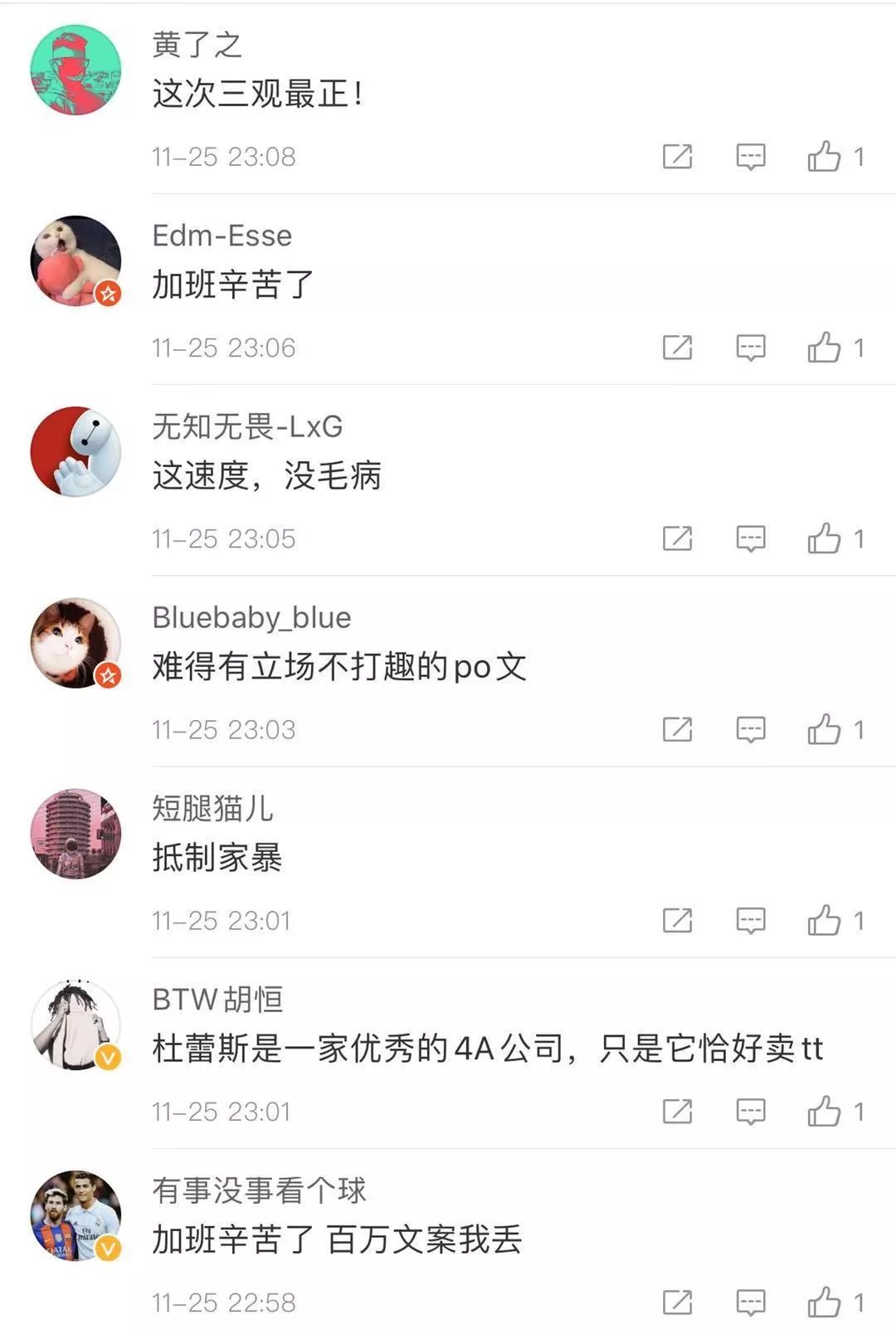Open Edm-Esse's profile avatar
896x1329 pixels.
[75, 260]
